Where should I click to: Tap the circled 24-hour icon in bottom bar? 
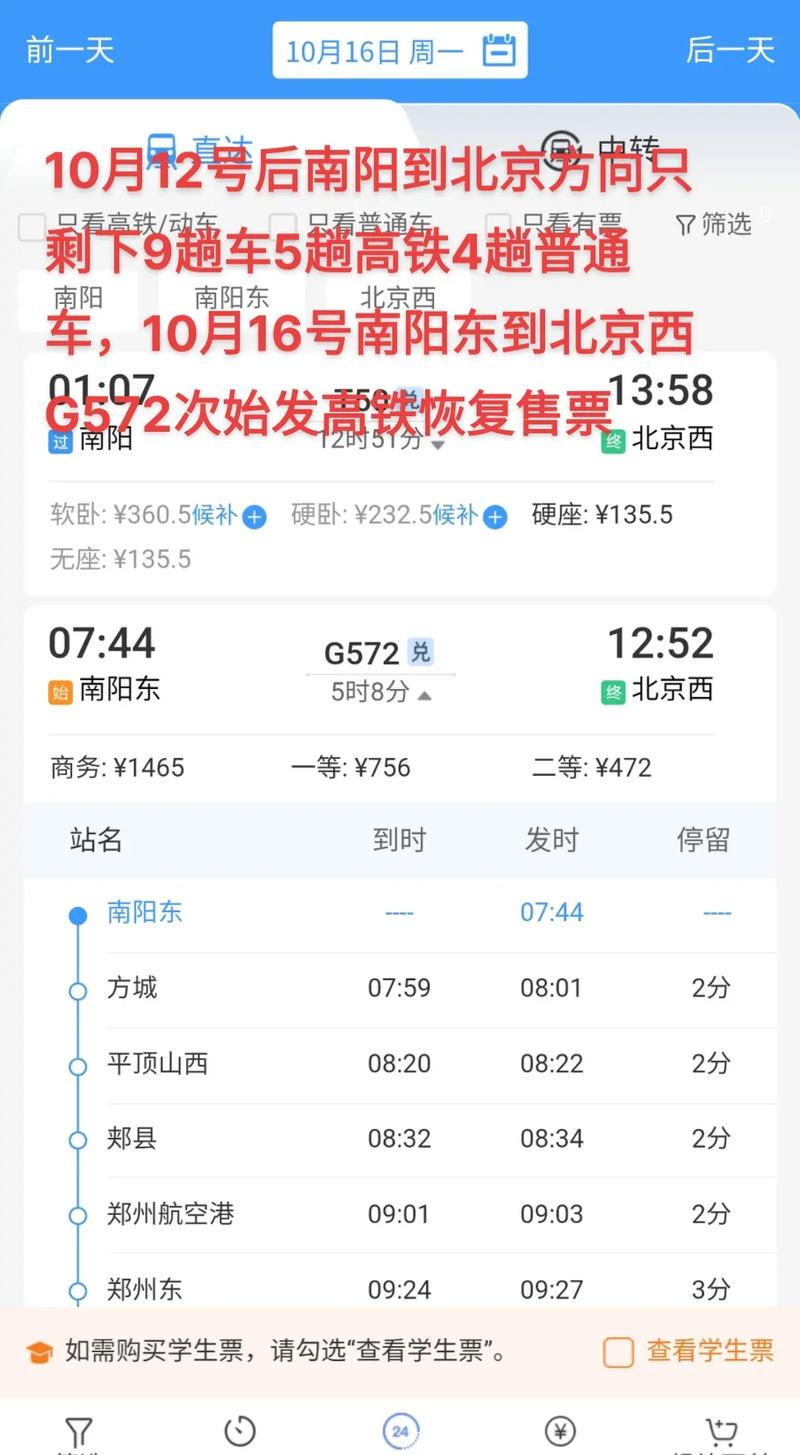[402, 1430]
